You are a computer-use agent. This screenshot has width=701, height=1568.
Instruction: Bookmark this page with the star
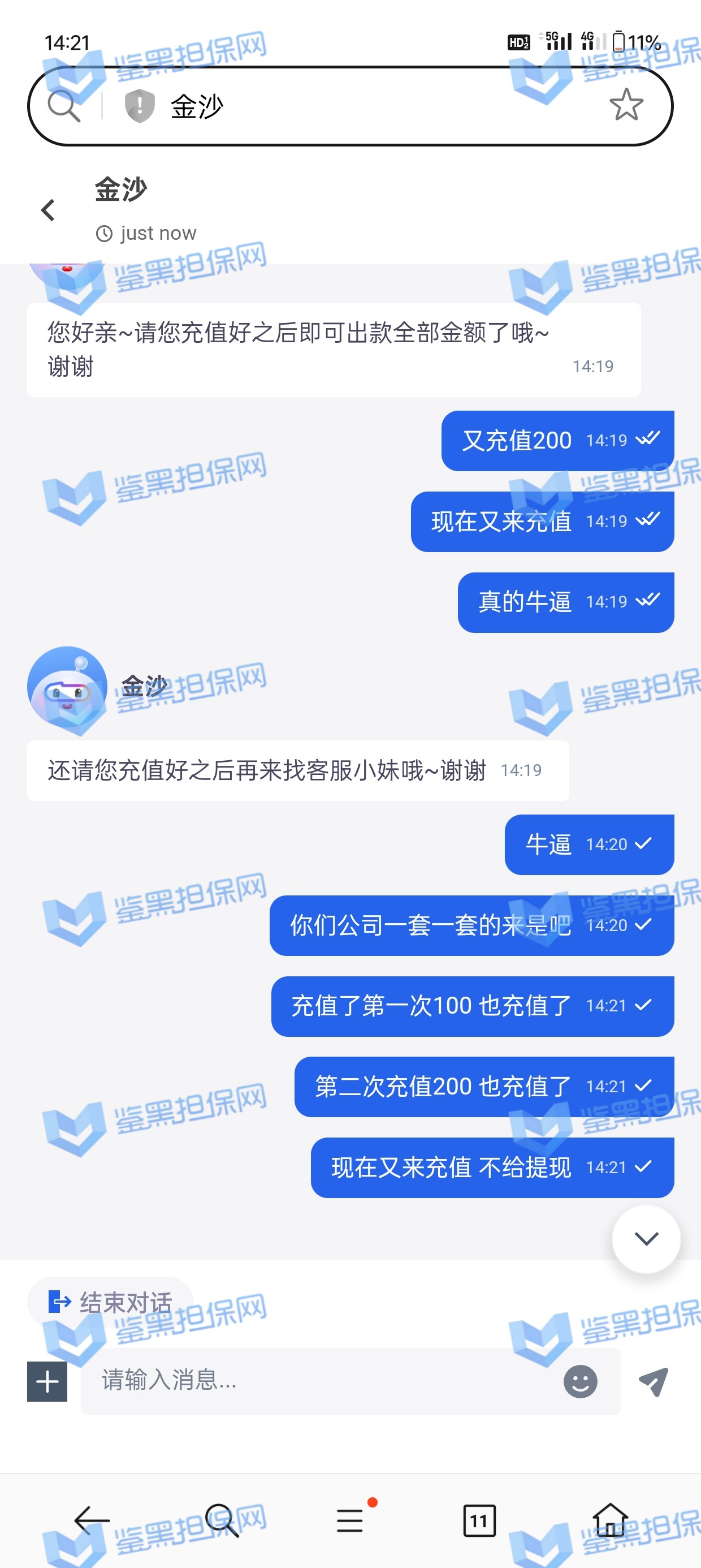(626, 105)
